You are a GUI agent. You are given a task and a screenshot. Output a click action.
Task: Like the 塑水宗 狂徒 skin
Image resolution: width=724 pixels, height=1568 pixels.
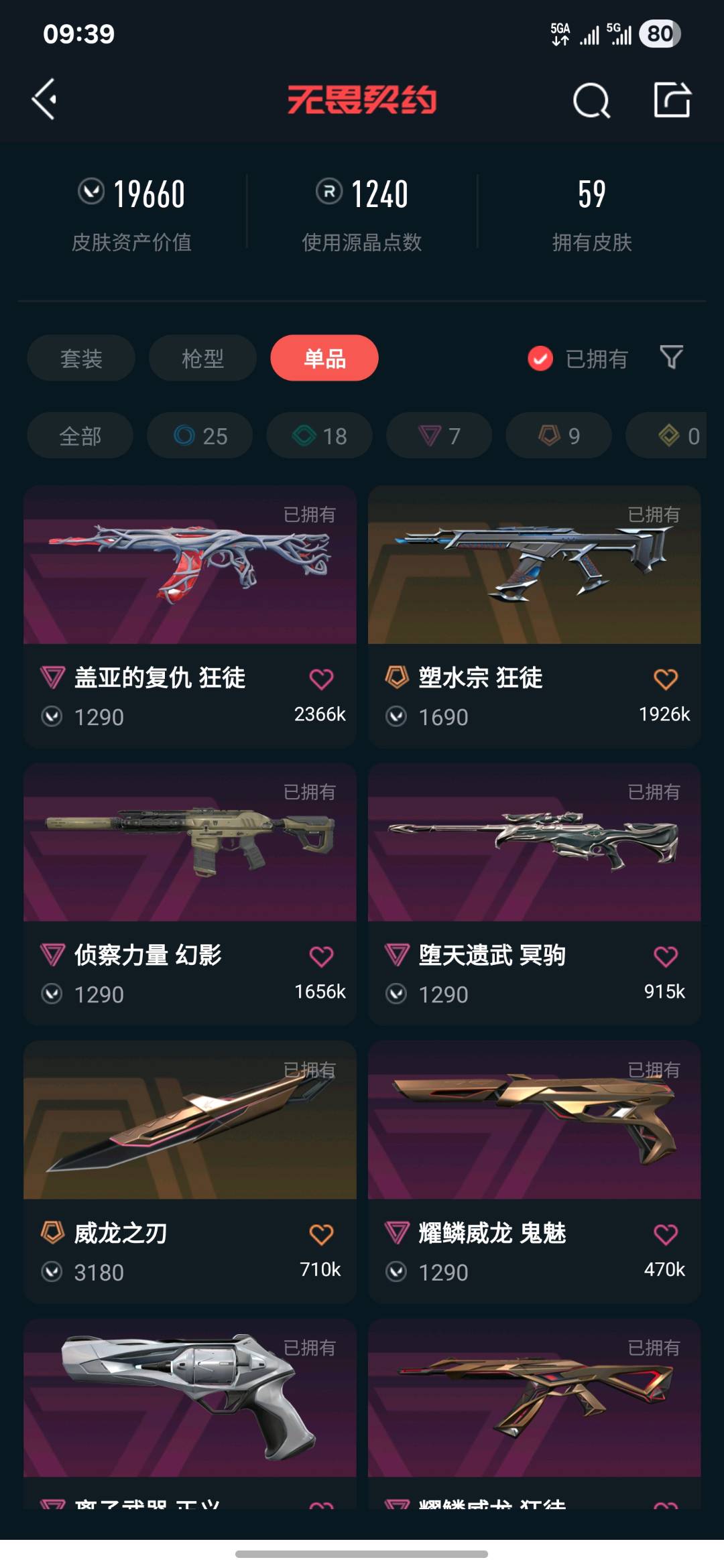(666, 679)
